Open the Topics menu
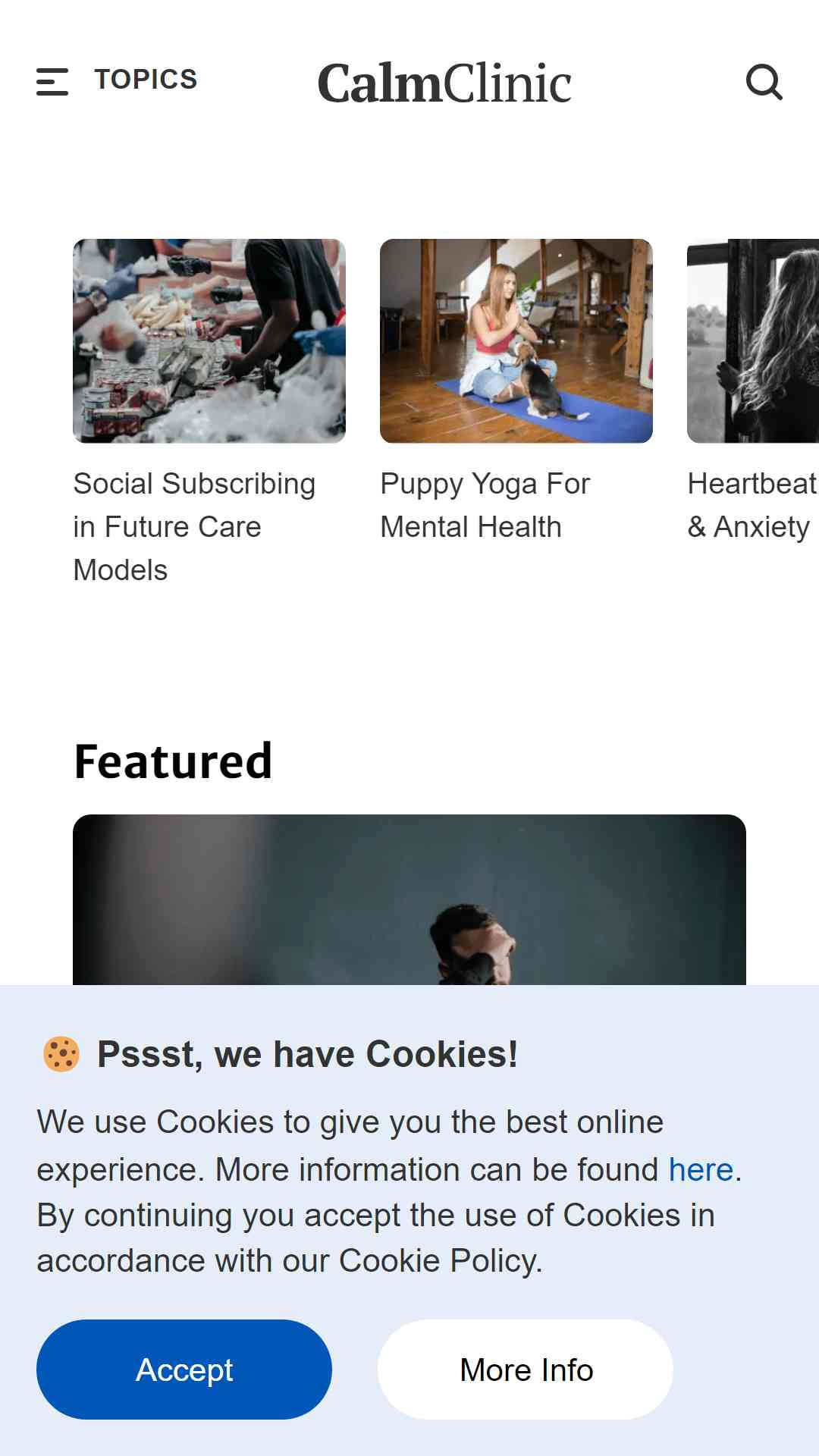 [x=117, y=80]
